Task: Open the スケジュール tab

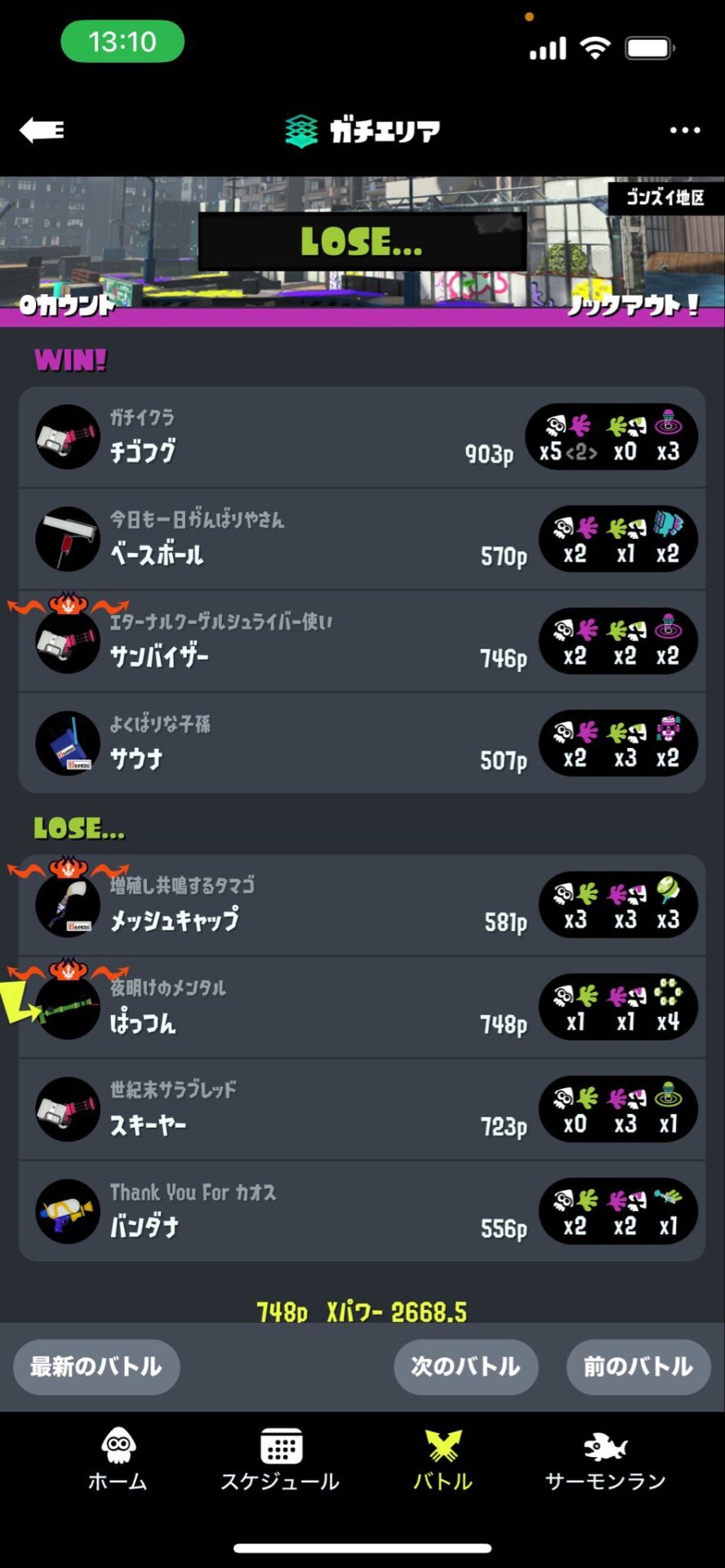Action: pyautogui.click(x=280, y=1460)
